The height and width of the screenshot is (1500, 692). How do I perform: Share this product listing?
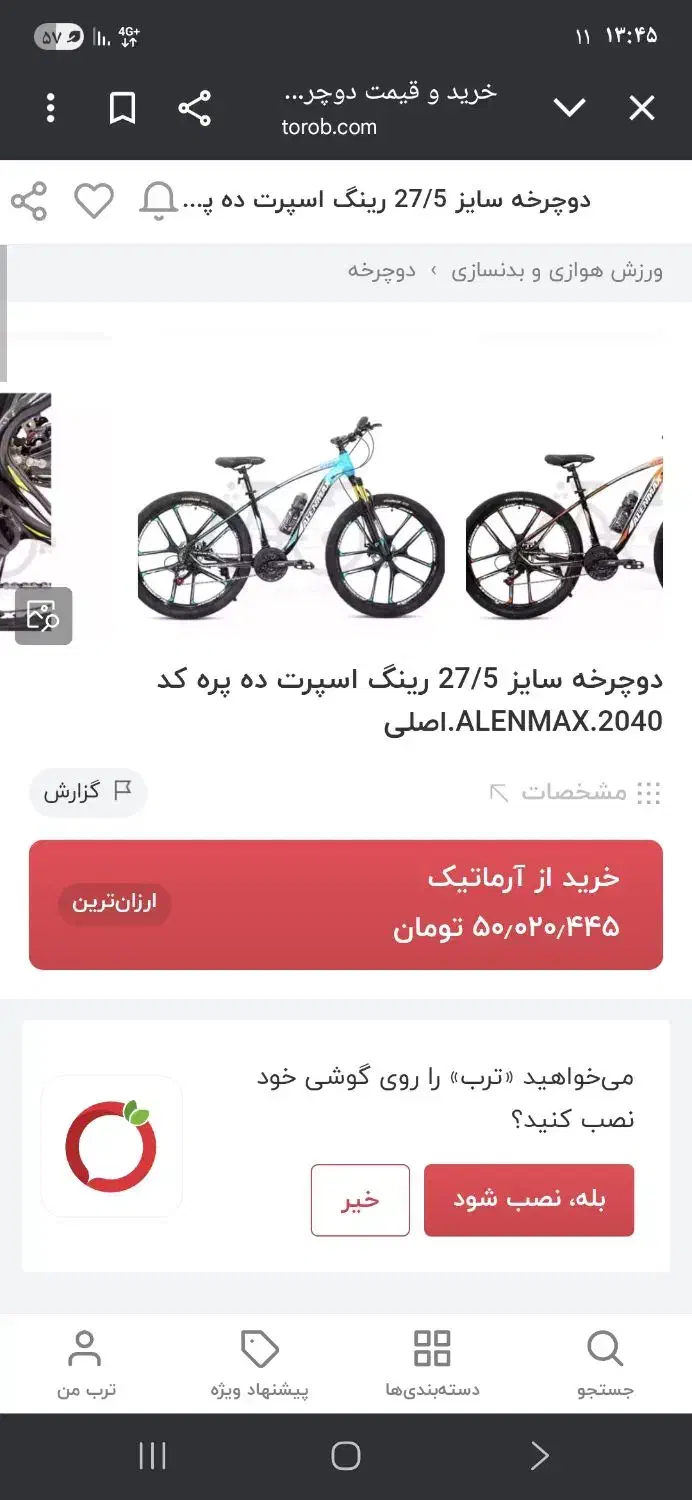pyautogui.click(x=30, y=201)
